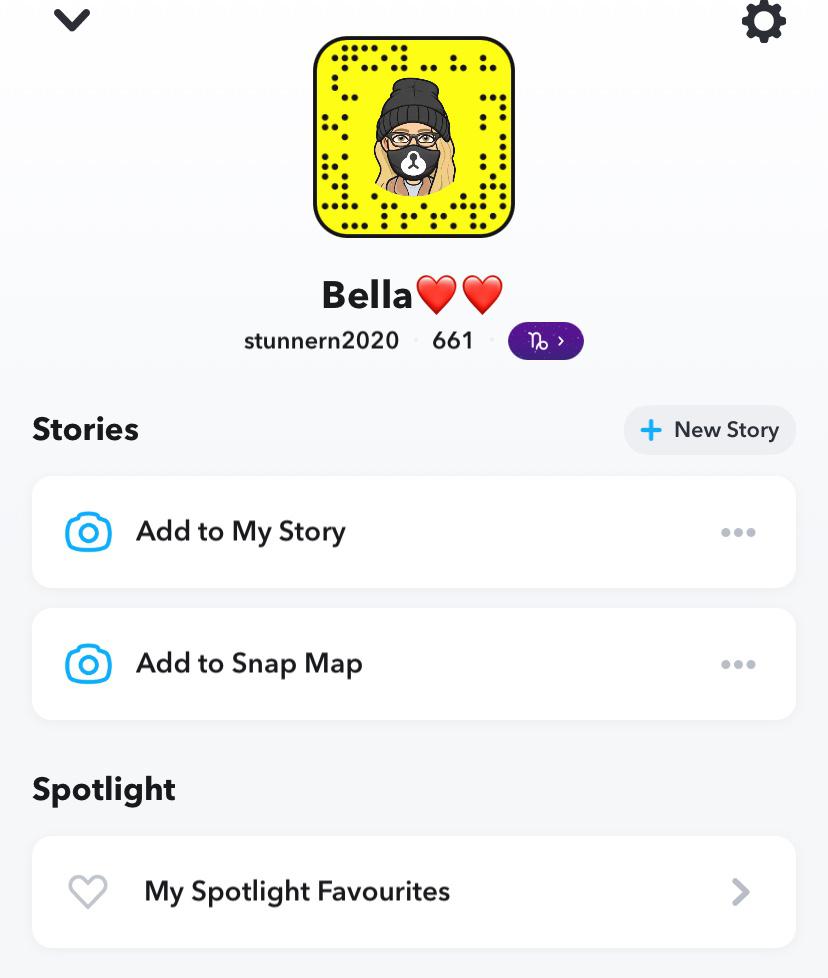Open the Snapcode with Bitmoji avatar
Screen dimensions: 828x978
[414, 137]
